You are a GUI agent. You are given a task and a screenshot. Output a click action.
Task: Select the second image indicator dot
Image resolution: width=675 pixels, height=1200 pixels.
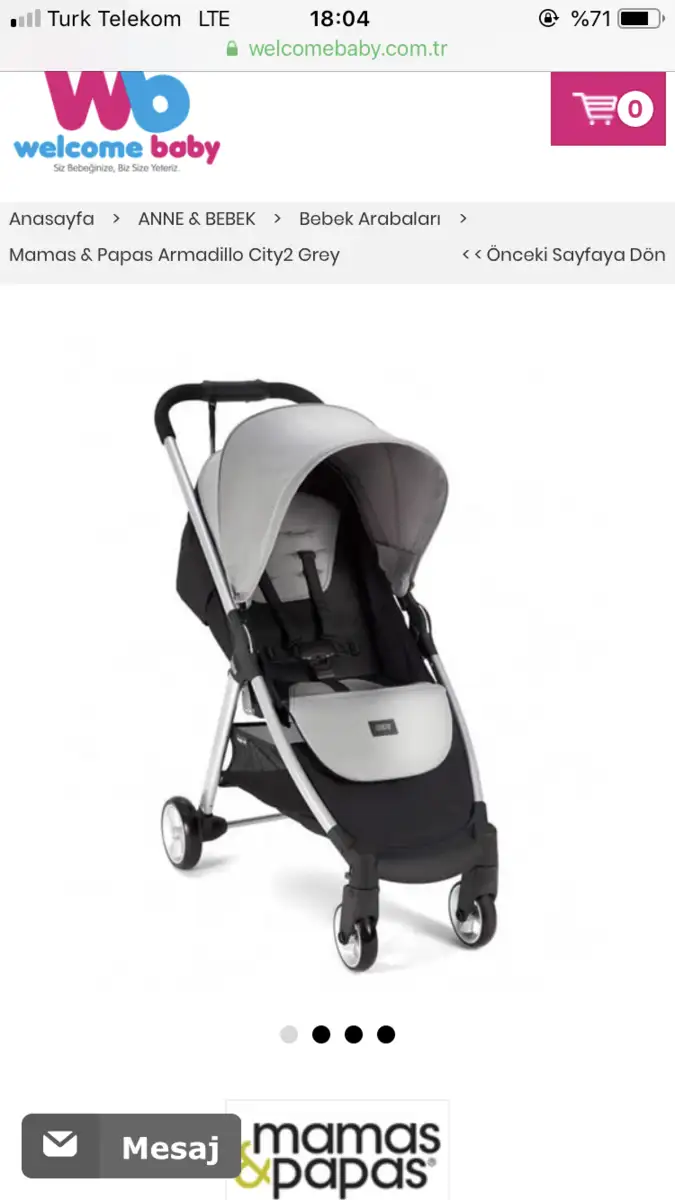coord(321,1034)
